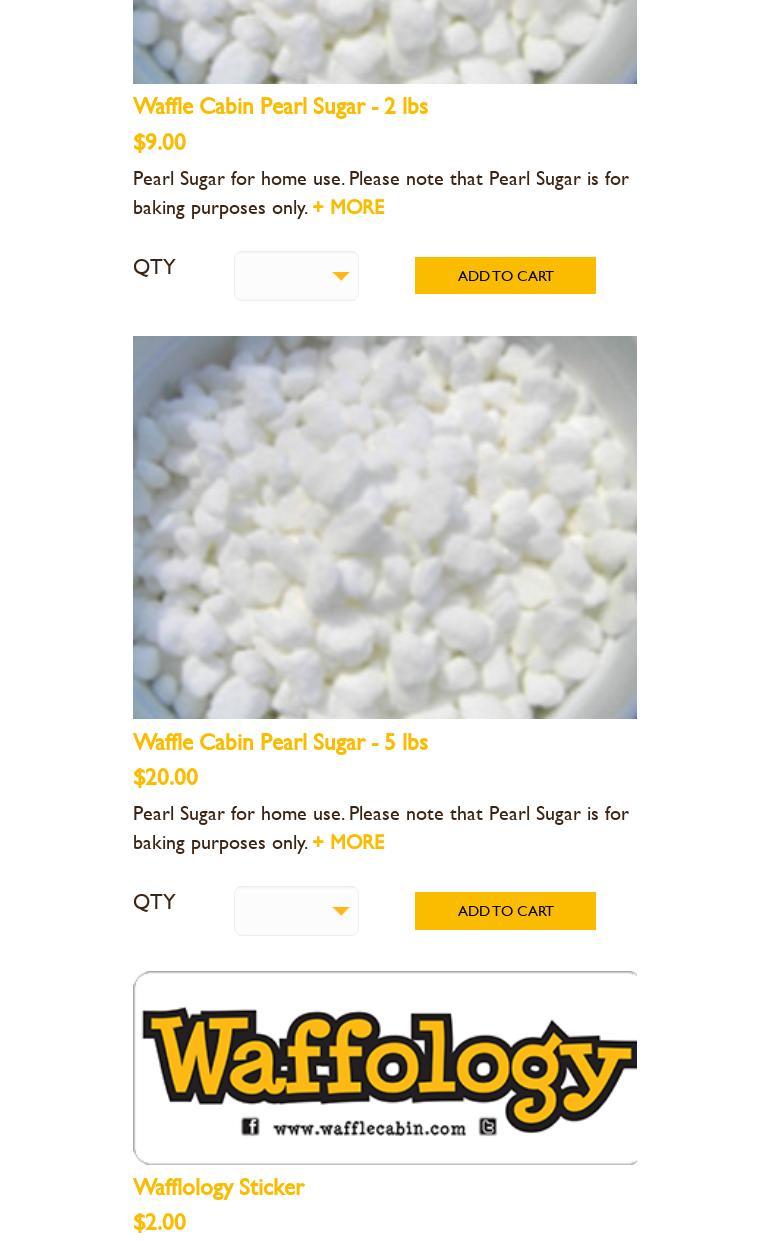Viewport: 770px width, 1241px height.
Task: Add Pearl Sugar 2 lbs to cart
Action: coord(505,276)
